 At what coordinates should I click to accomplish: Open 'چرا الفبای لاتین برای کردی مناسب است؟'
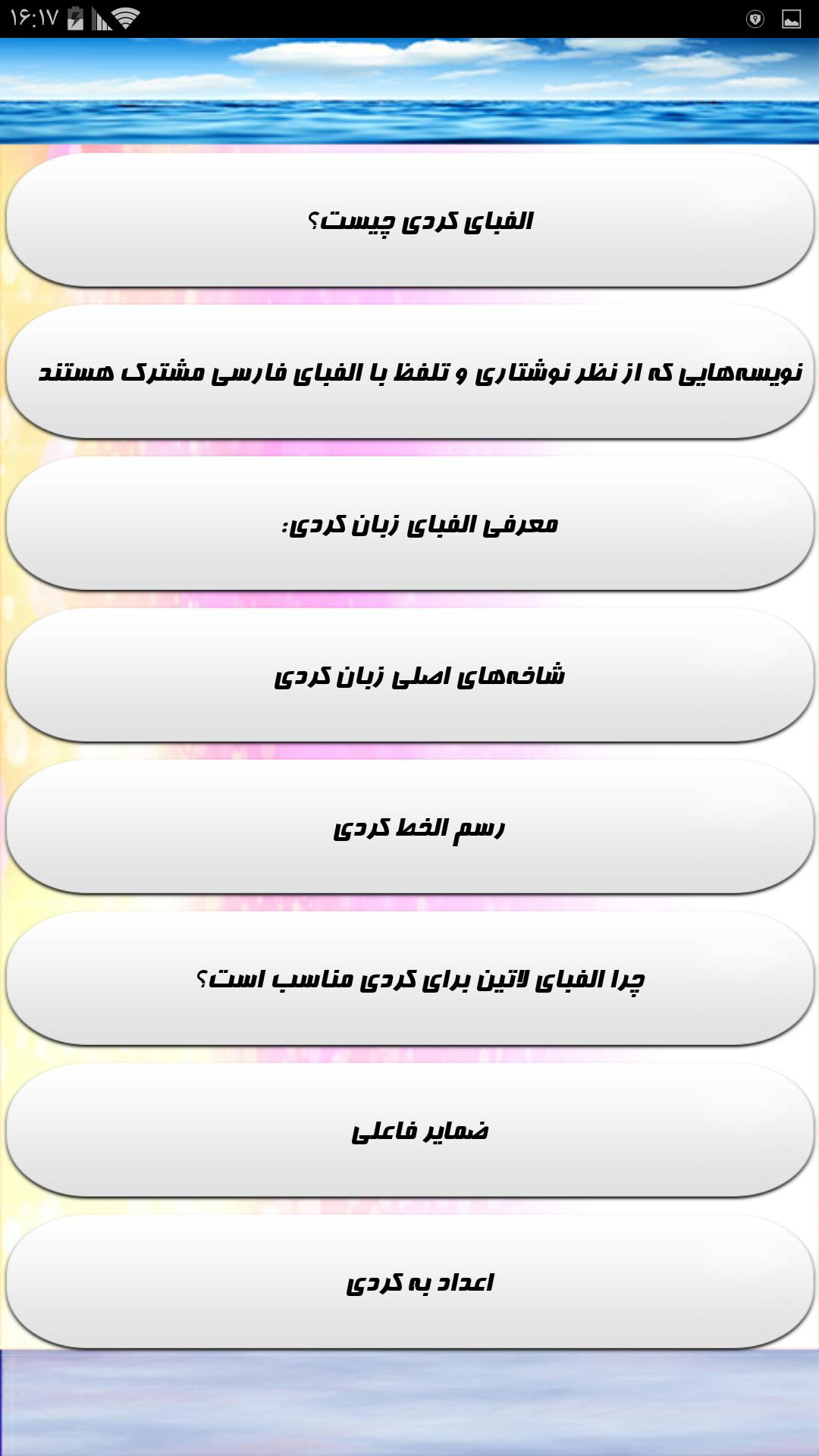coord(409,978)
